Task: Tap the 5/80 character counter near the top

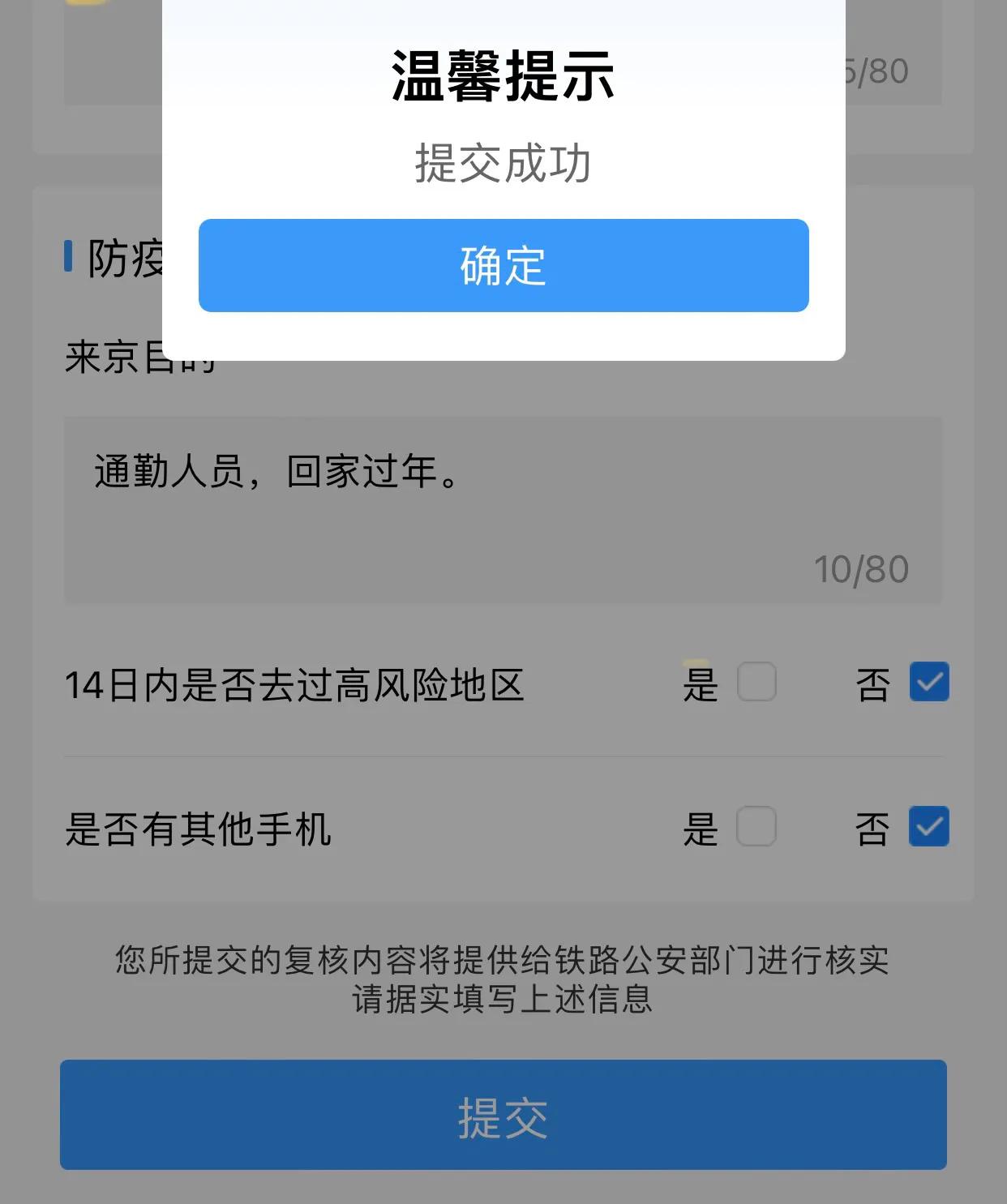Action: click(880, 73)
